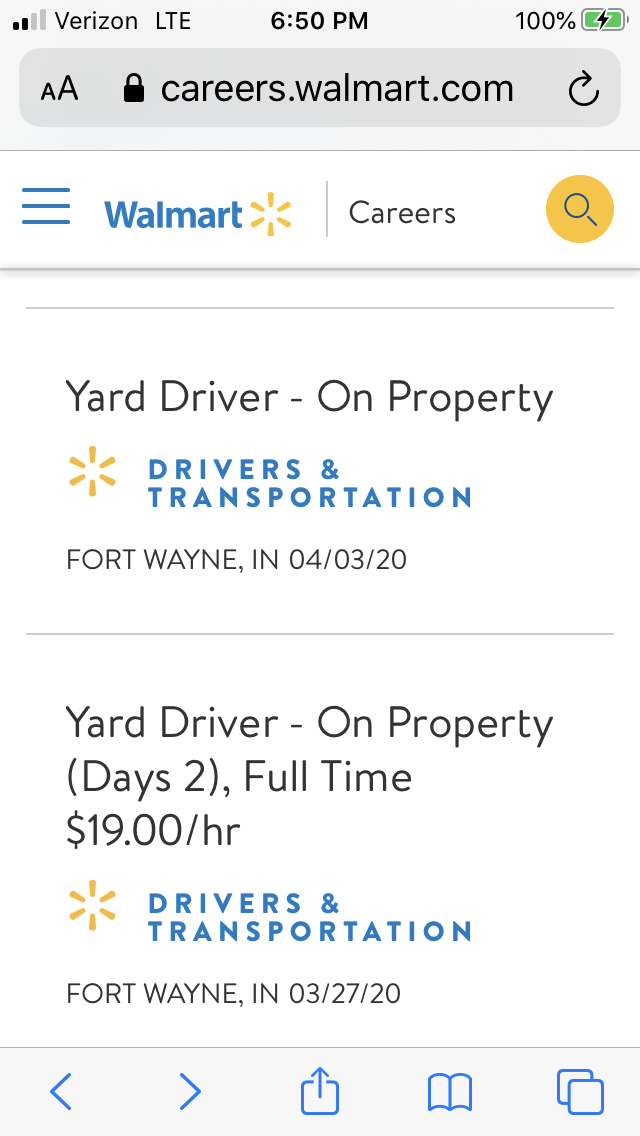Go forward in browser history
The height and width of the screenshot is (1136, 640).
coord(190,1090)
